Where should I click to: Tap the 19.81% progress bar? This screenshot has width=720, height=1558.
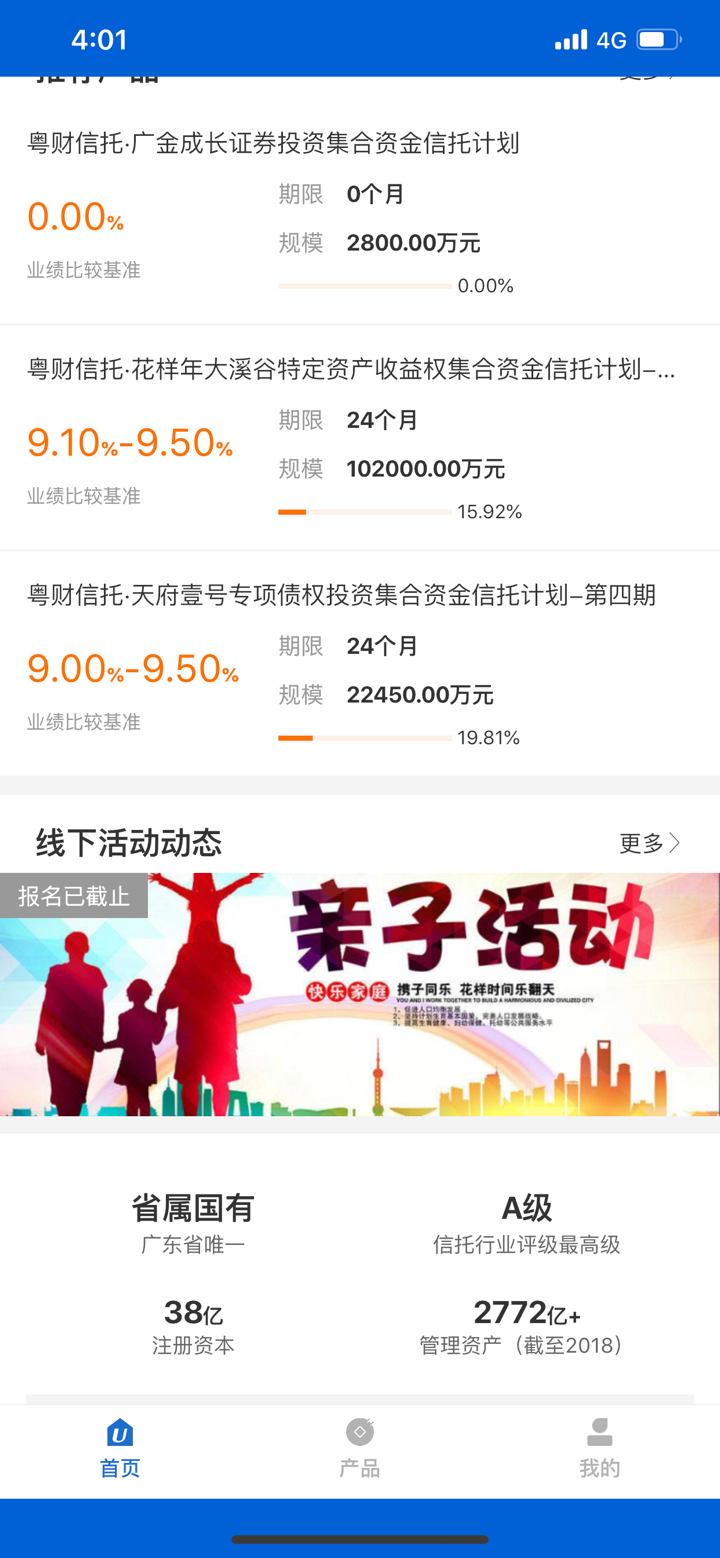click(365, 737)
